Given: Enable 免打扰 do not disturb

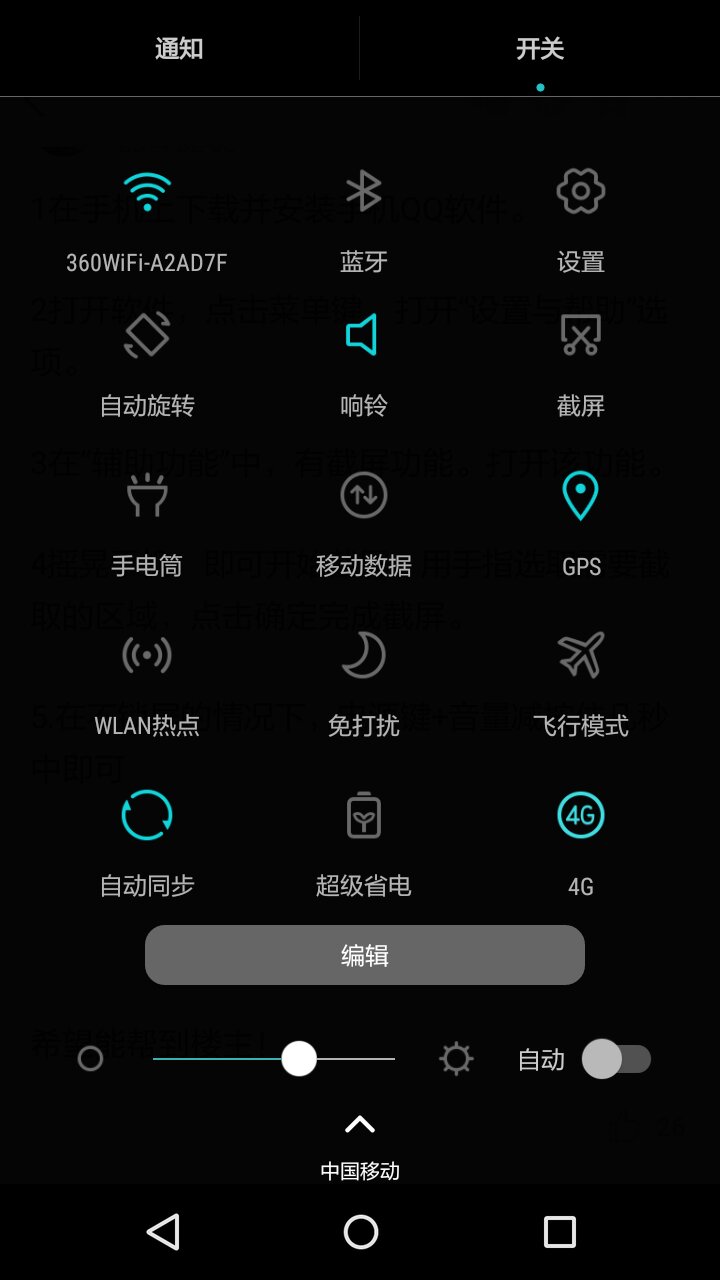Looking at the screenshot, I should (363, 656).
